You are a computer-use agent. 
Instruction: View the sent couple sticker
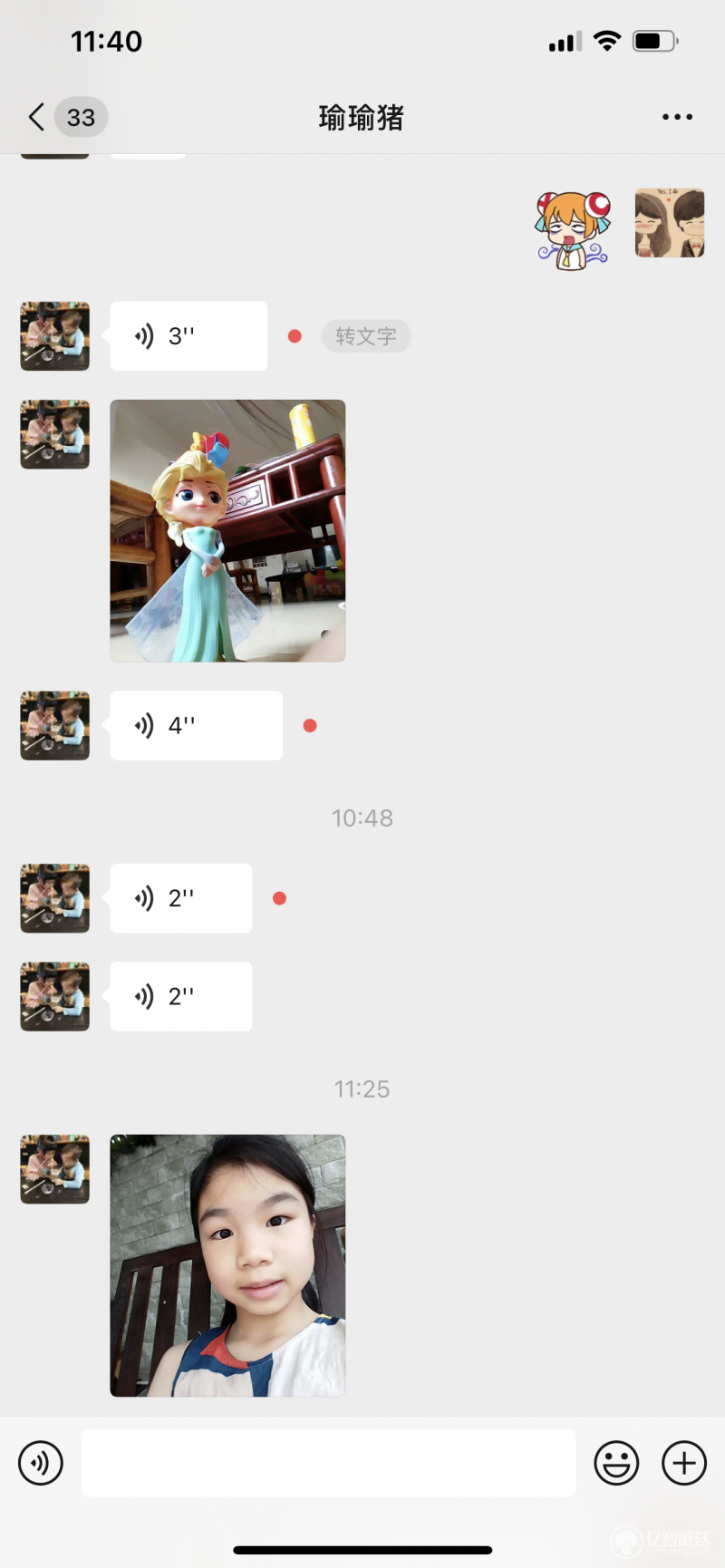(x=670, y=223)
